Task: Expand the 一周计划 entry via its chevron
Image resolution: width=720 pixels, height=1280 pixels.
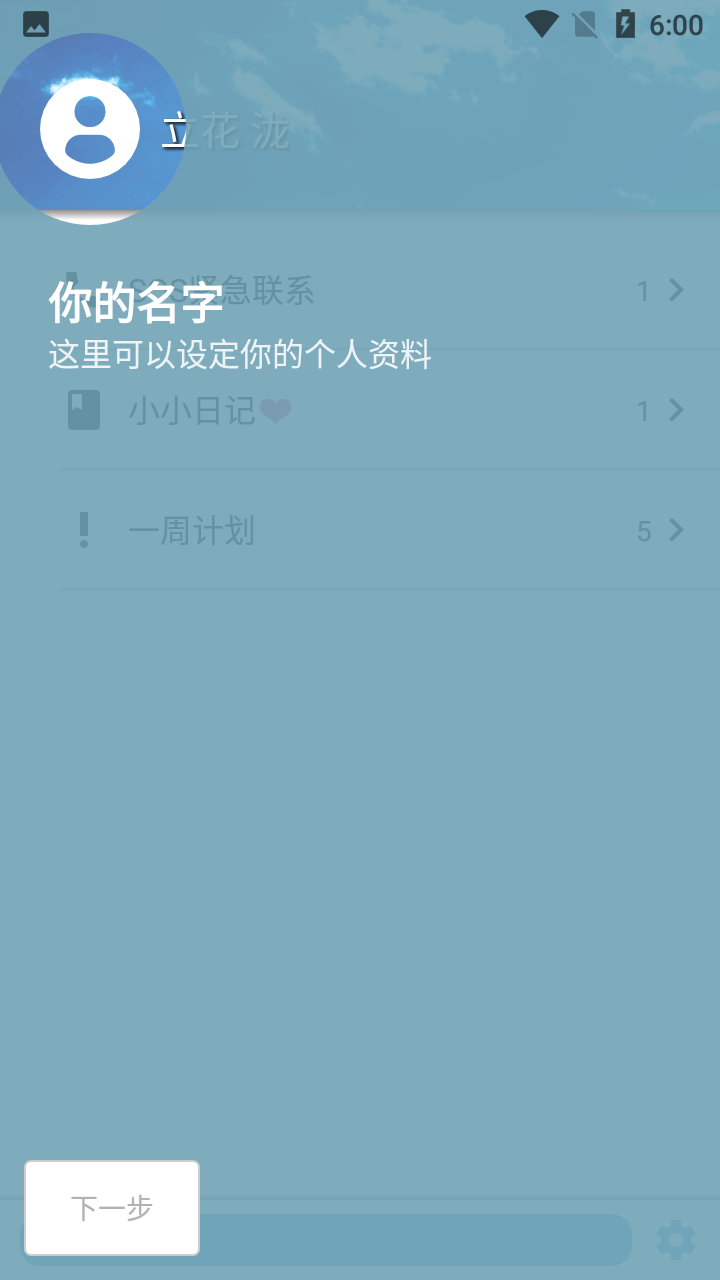Action: (x=676, y=530)
